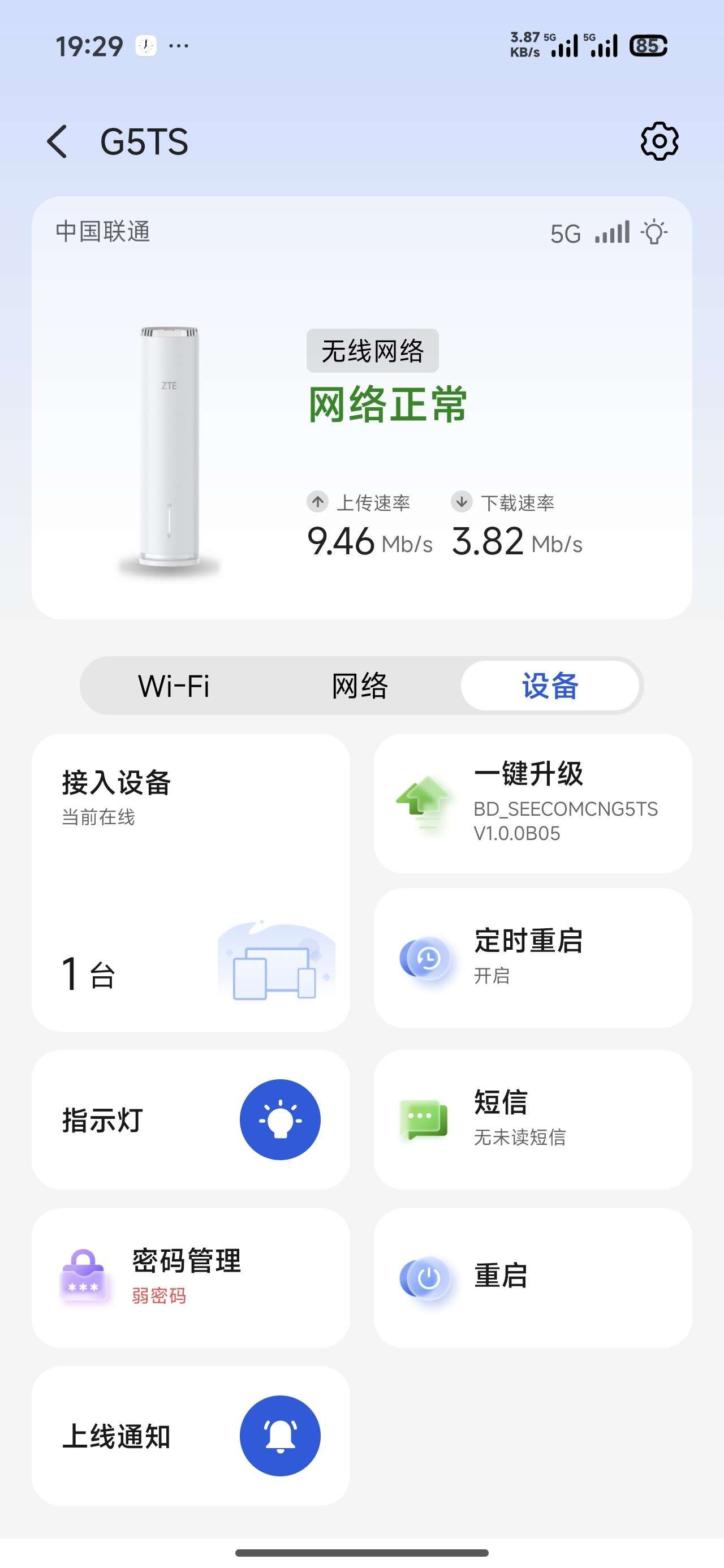Open the 接入设备 connected devices card
Image resolution: width=724 pixels, height=1568 pixels.
pyautogui.click(x=191, y=882)
